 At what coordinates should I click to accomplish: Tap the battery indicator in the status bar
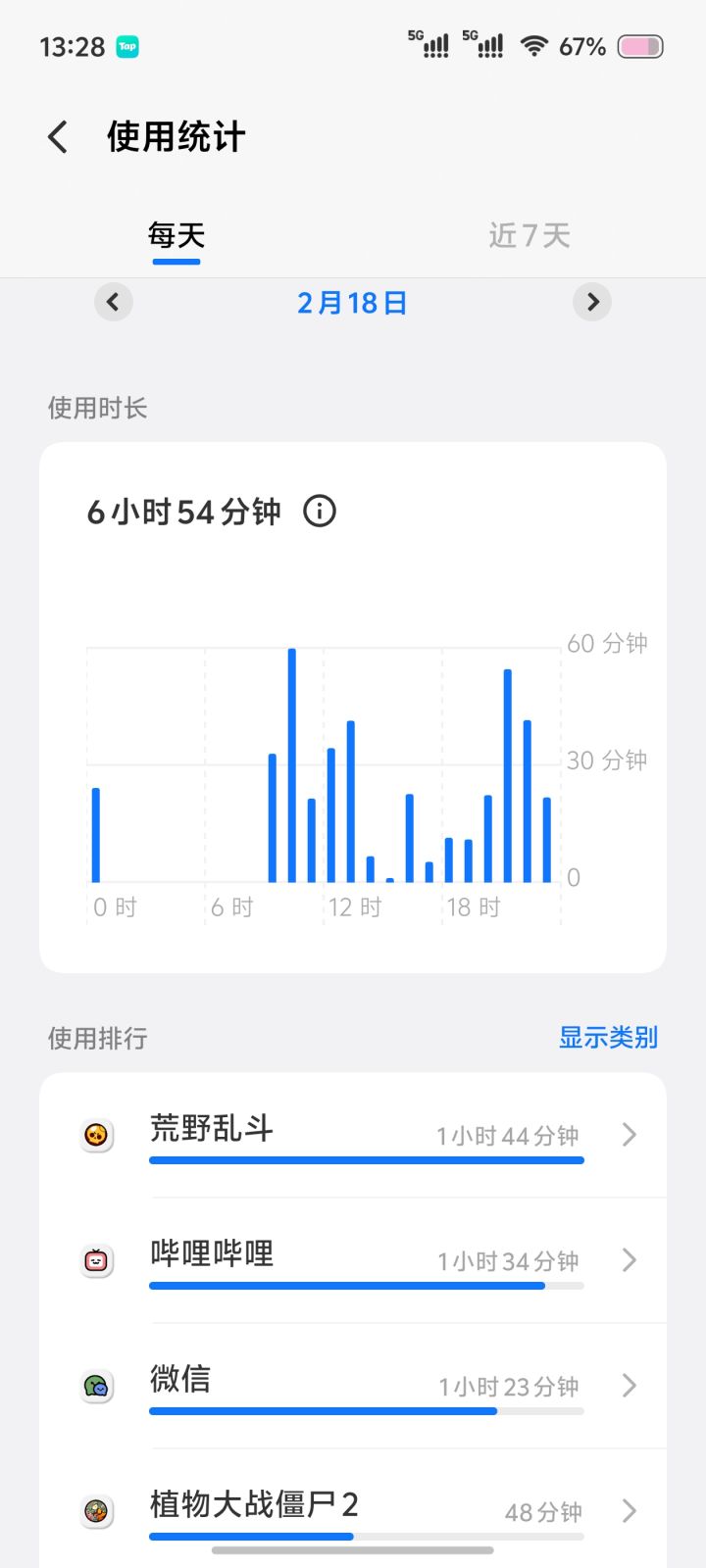(639, 45)
